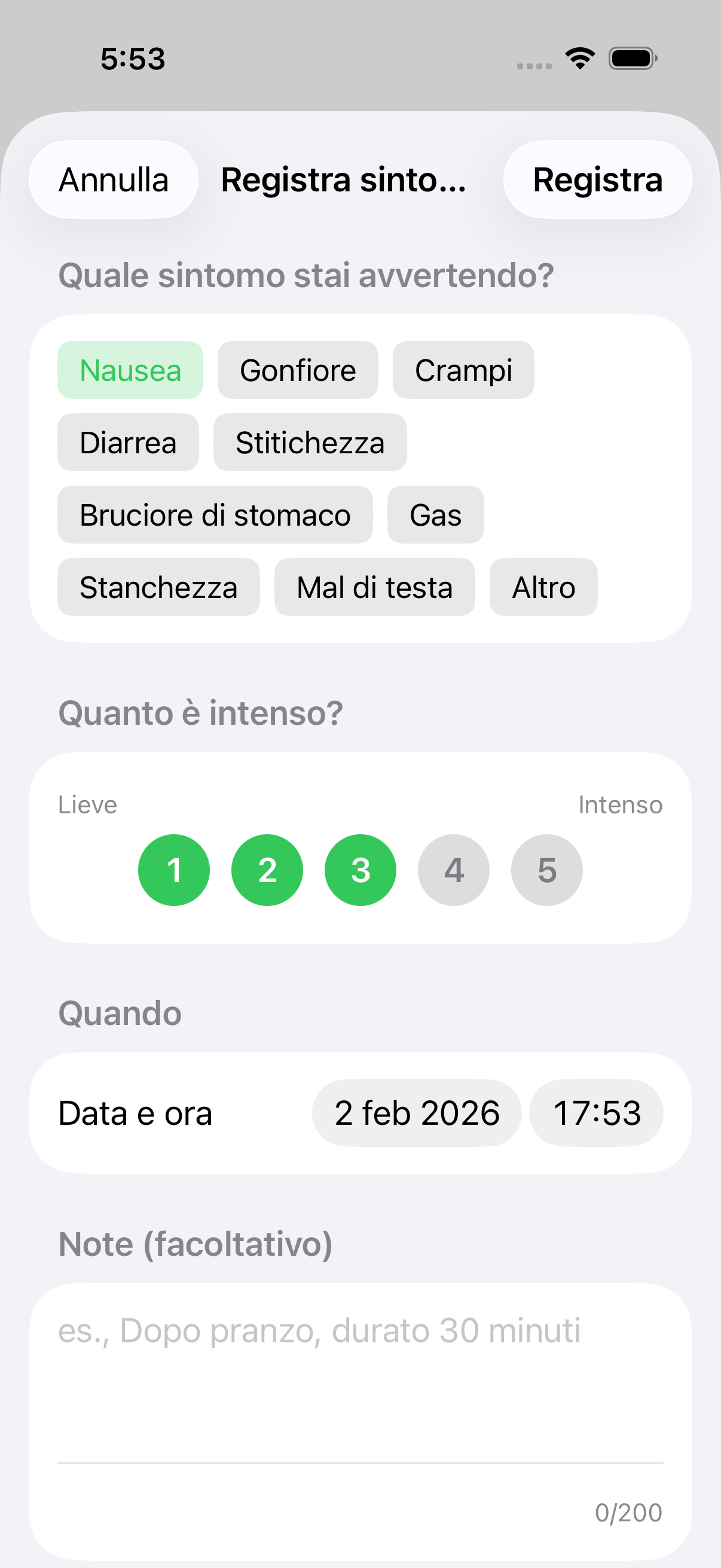Deselect the Nausea symptom chip

click(130, 370)
